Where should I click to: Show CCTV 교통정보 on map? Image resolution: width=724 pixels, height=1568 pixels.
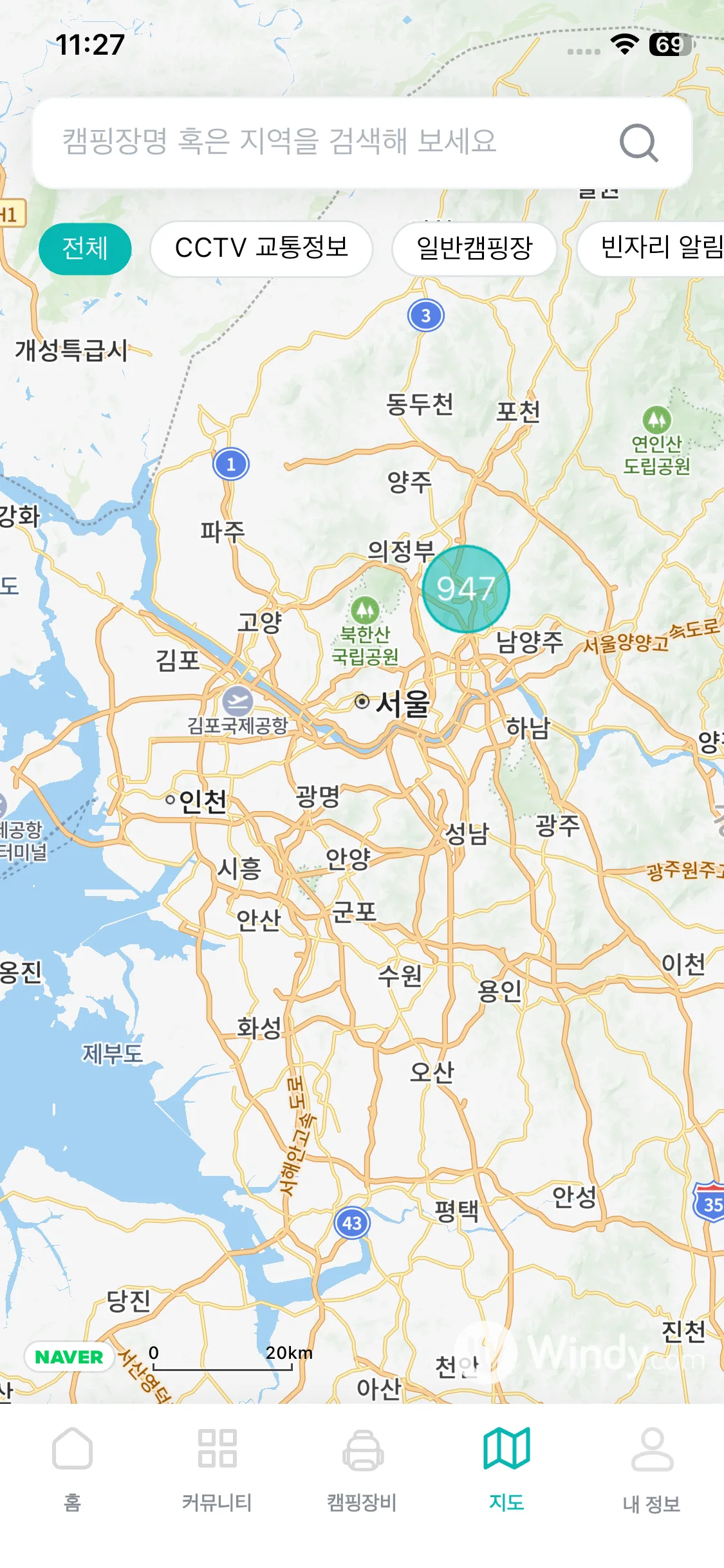click(261, 248)
